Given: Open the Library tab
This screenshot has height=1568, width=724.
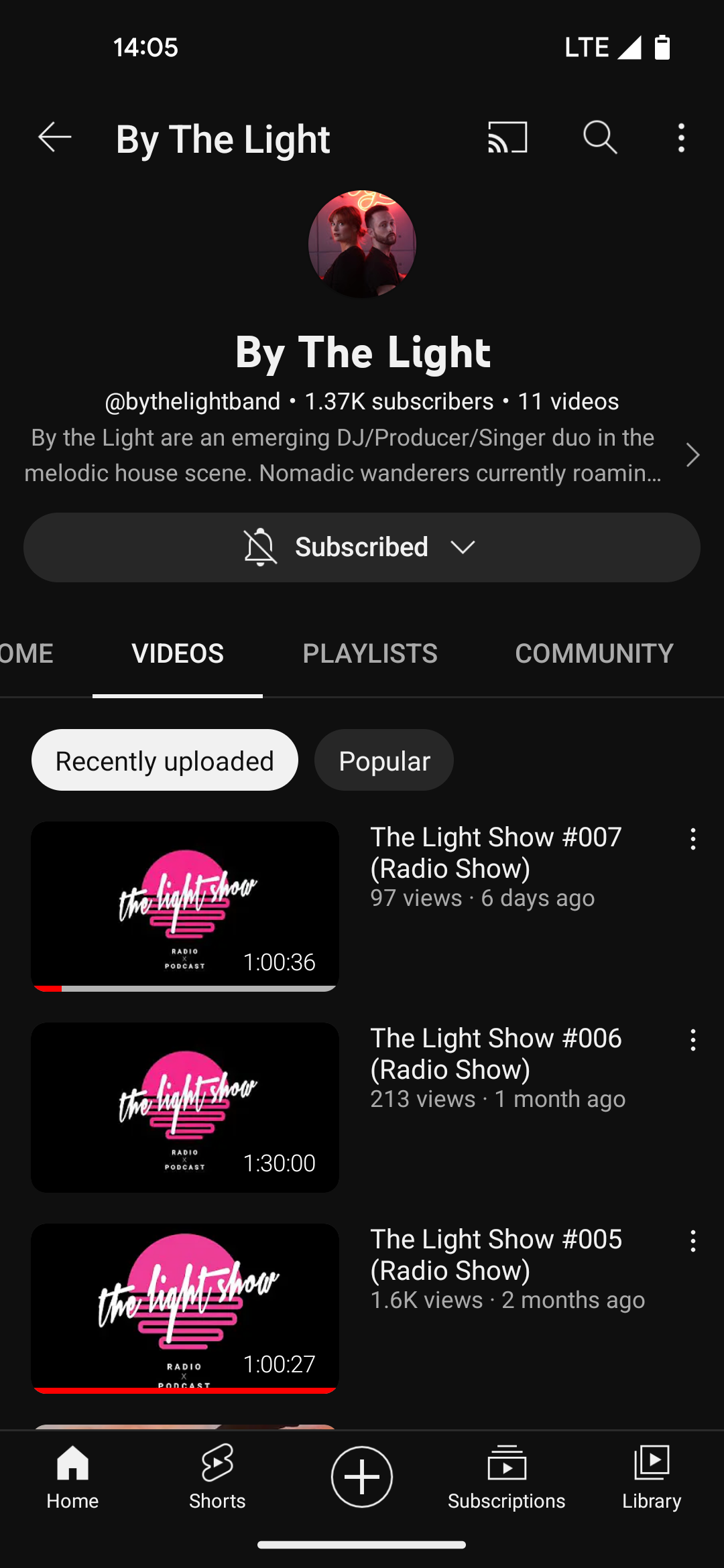Looking at the screenshot, I should pos(652,1477).
